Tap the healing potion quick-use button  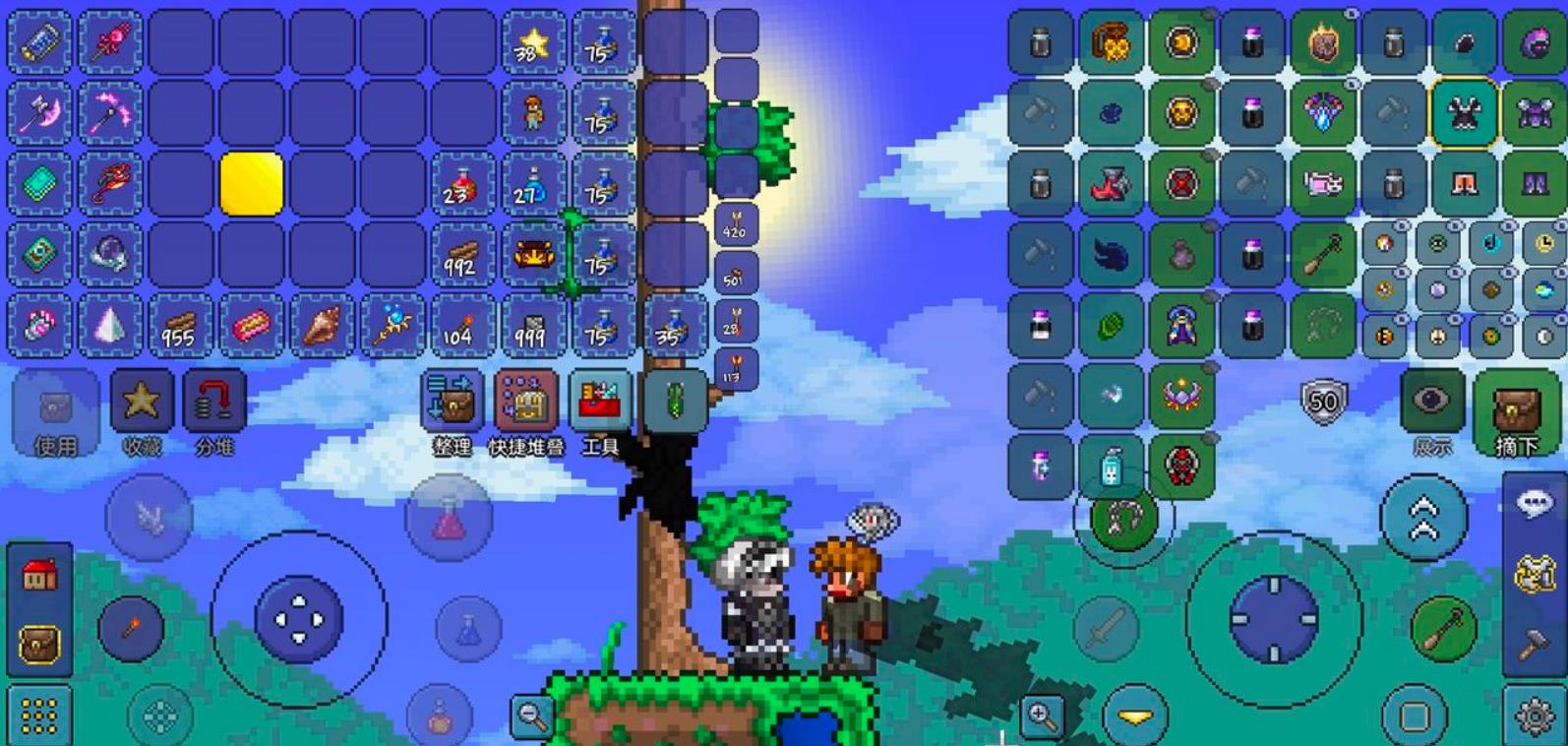click(x=449, y=518)
